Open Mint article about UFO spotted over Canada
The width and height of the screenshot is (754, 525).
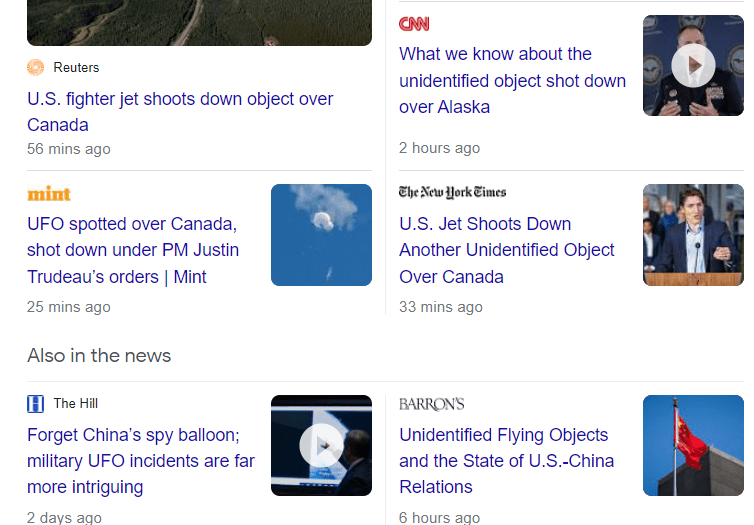(133, 250)
